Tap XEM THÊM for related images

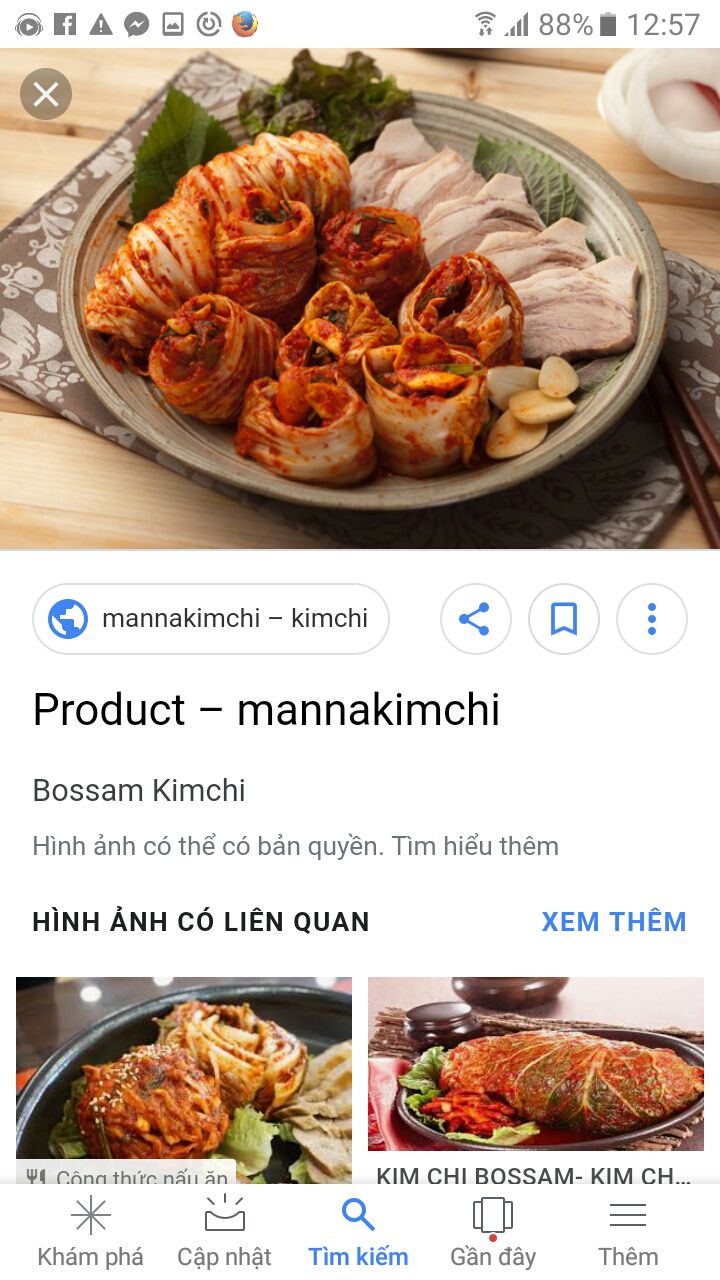pyautogui.click(x=613, y=922)
